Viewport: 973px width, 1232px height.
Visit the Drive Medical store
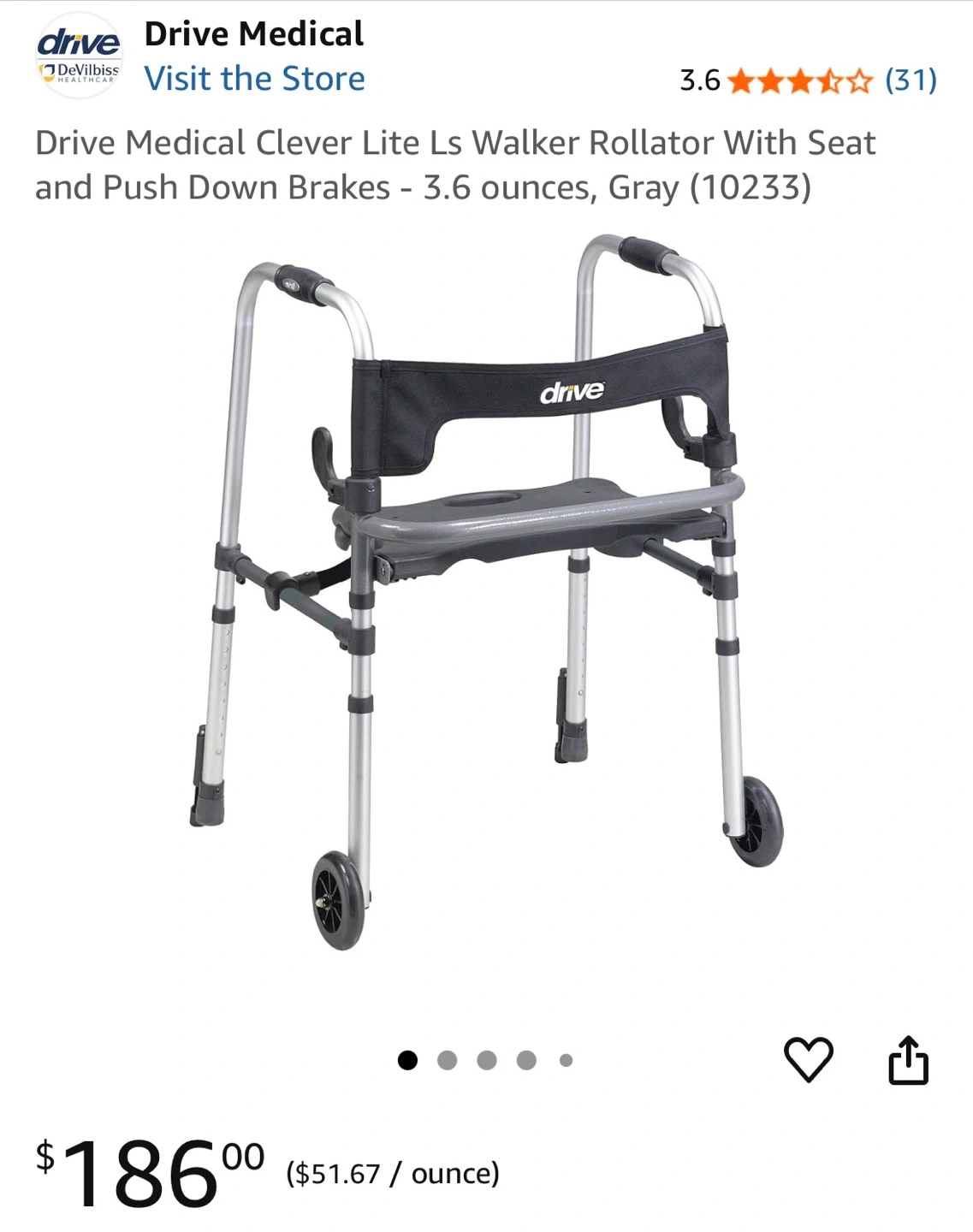pos(254,79)
